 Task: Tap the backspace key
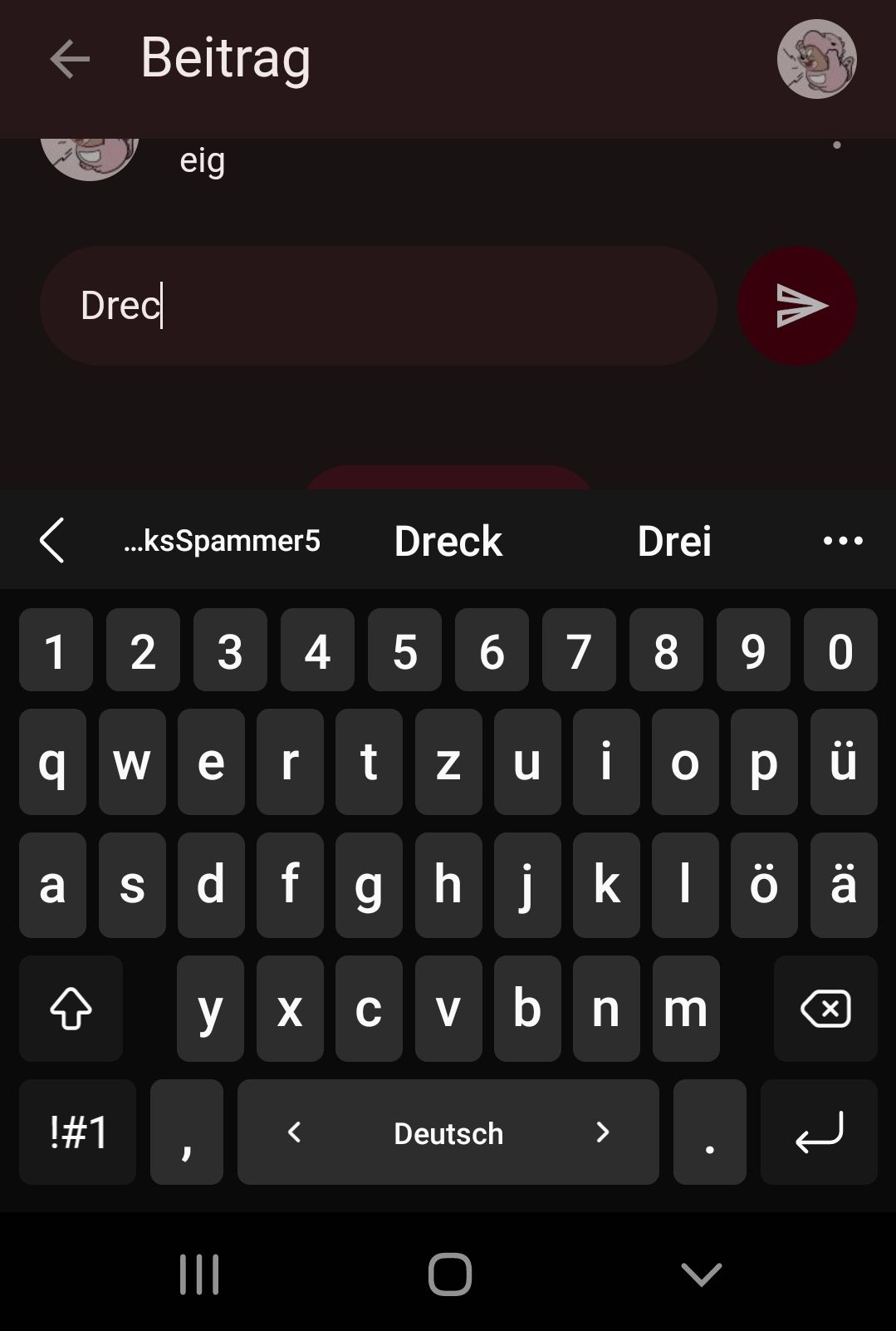point(825,1009)
